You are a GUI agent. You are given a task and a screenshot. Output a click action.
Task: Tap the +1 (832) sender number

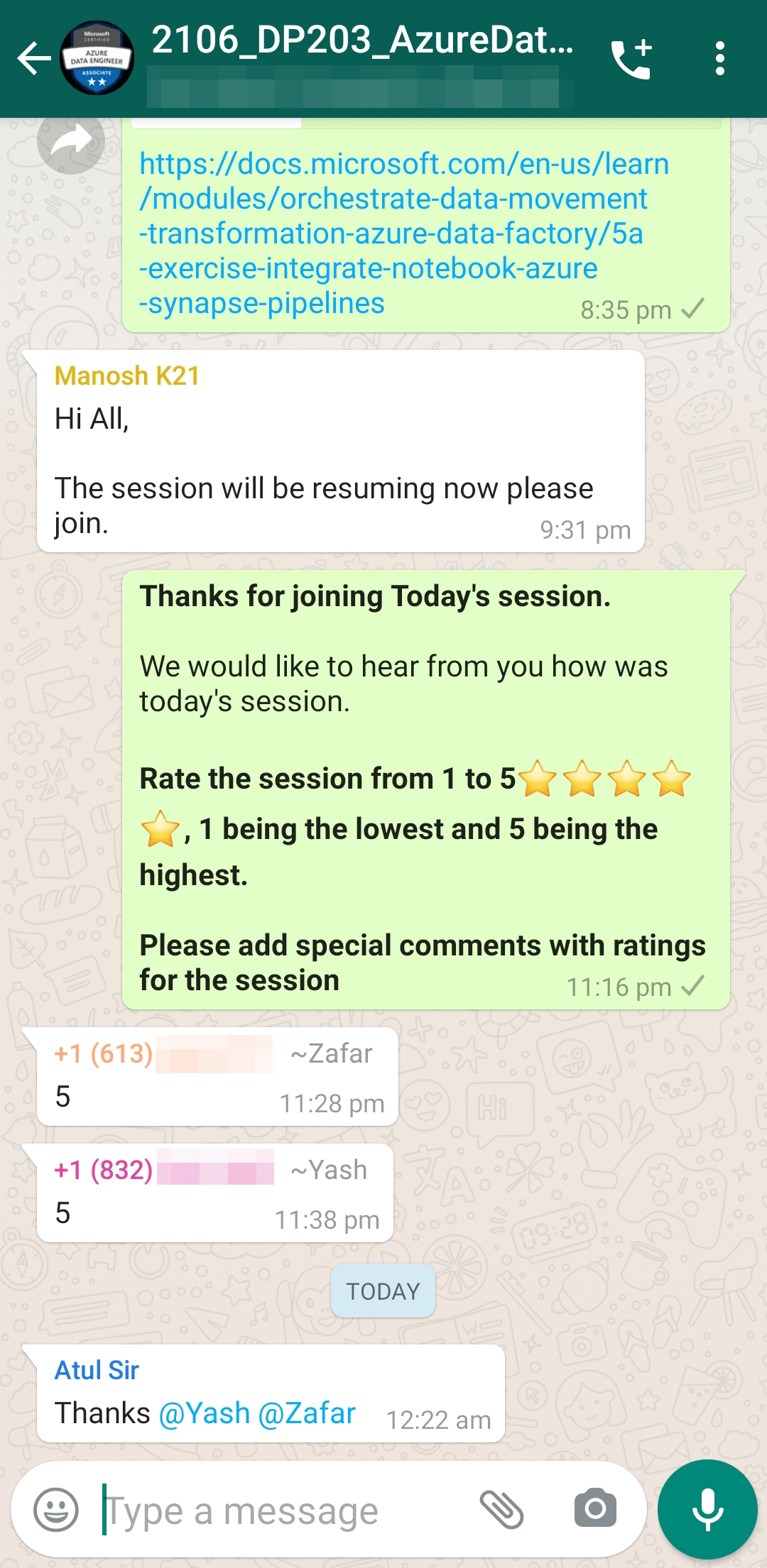tap(104, 1170)
